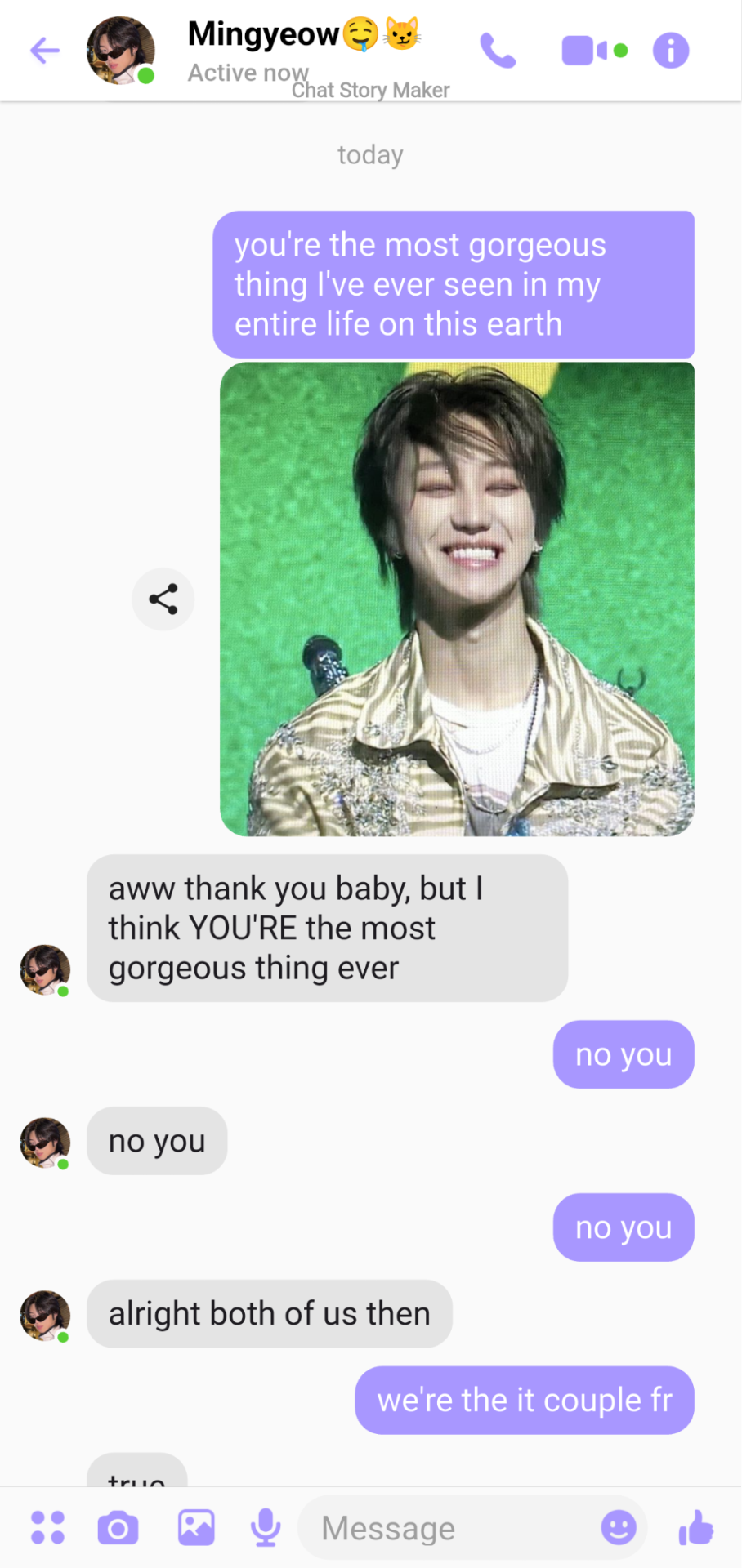Open the emoji picker
The image size is (742, 1568).
[619, 1527]
